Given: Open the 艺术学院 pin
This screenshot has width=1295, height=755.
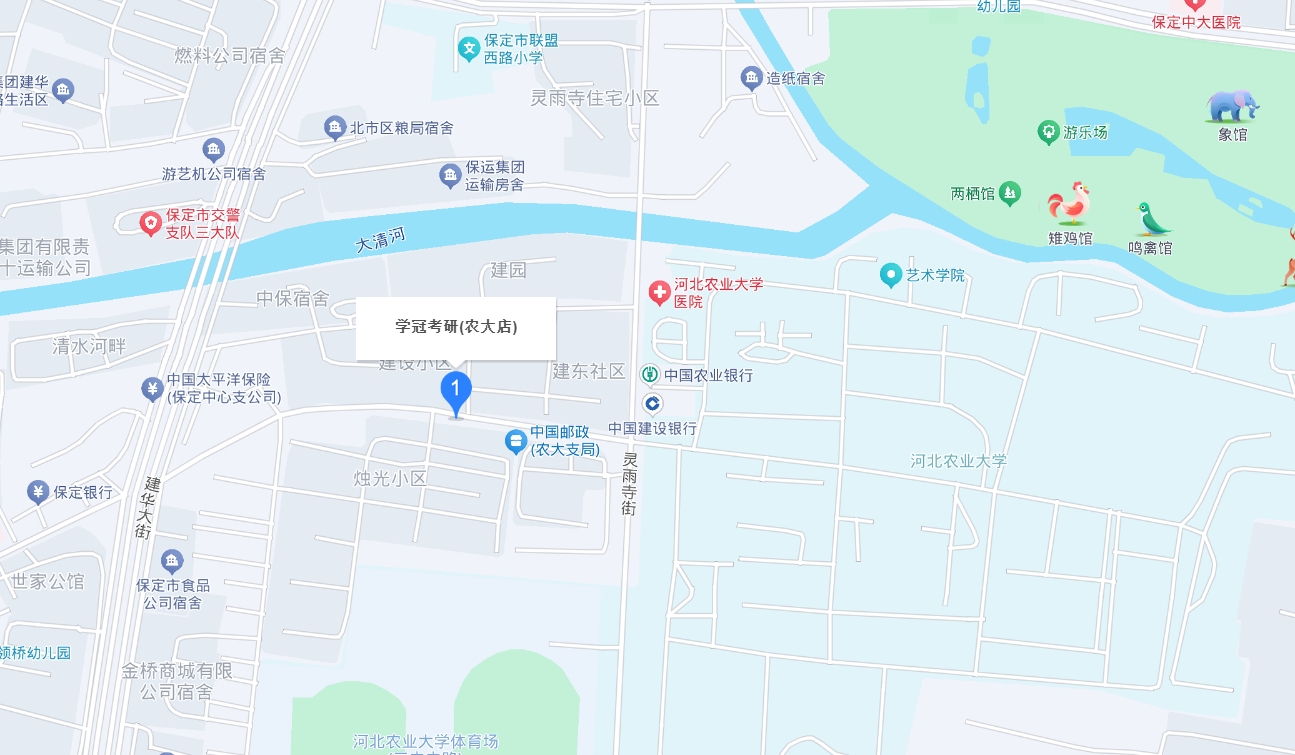Looking at the screenshot, I should (x=890, y=275).
